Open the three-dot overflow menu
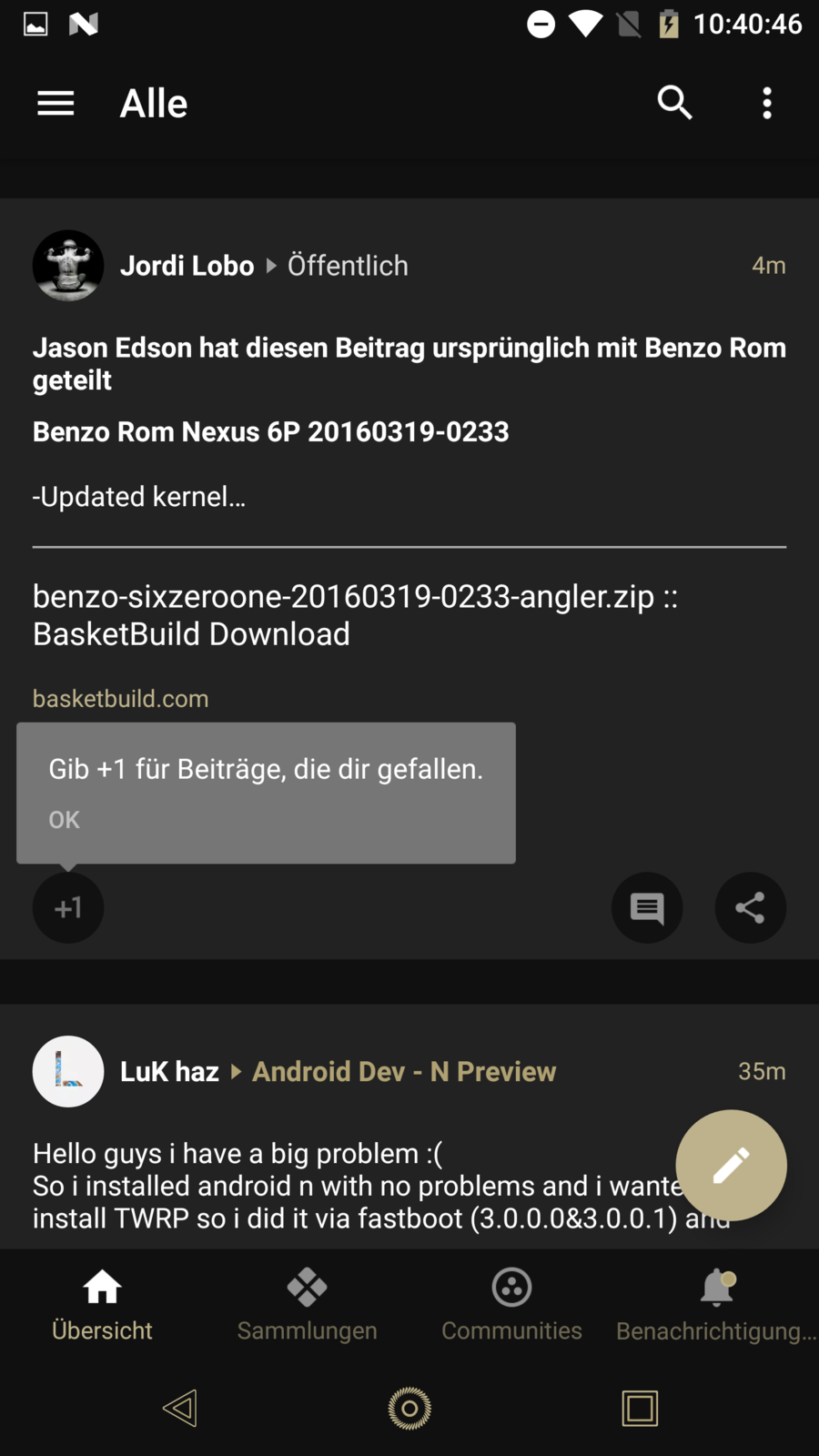The width and height of the screenshot is (819, 1456). (x=767, y=104)
